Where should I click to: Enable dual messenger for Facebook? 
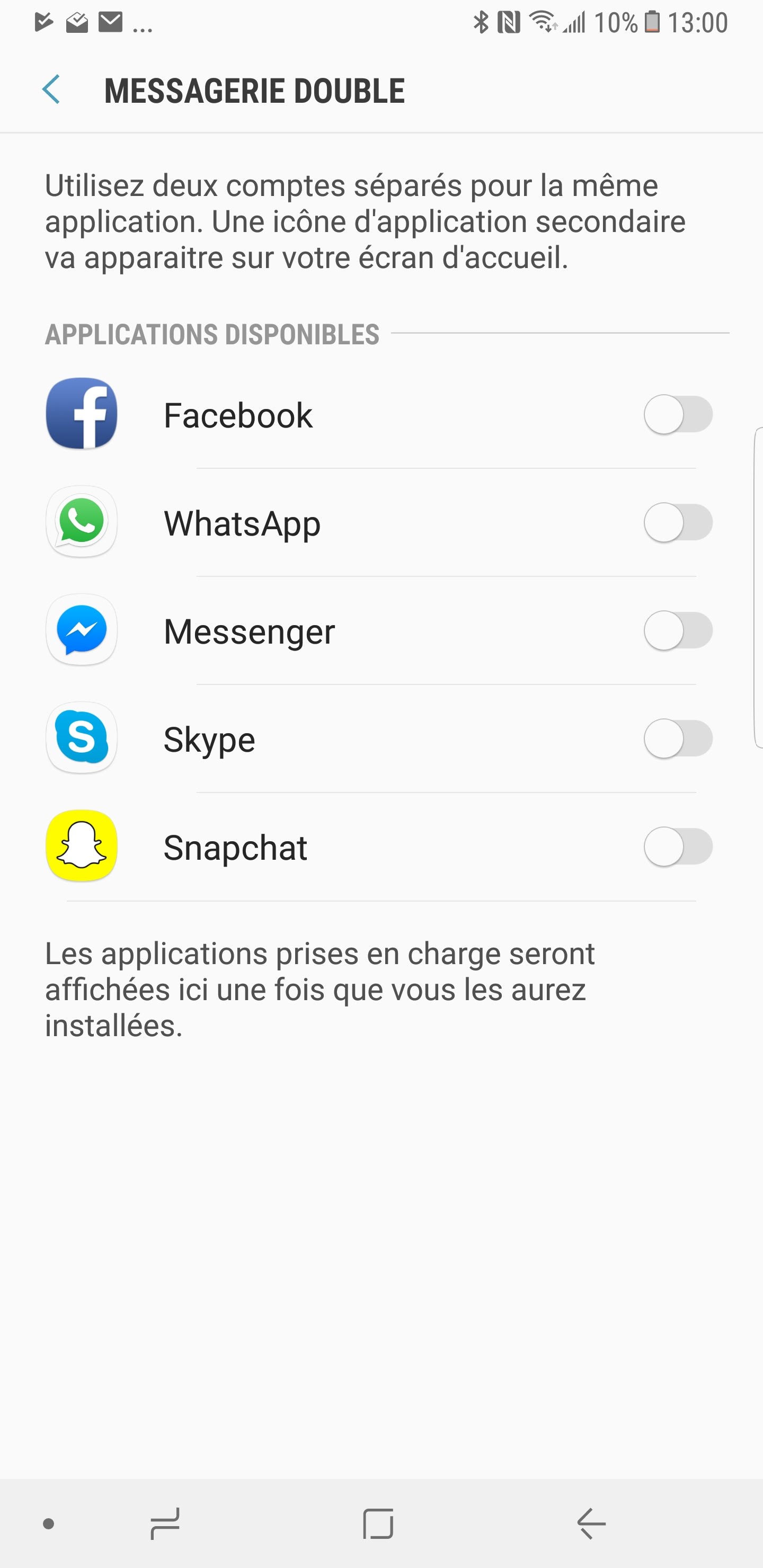678,415
